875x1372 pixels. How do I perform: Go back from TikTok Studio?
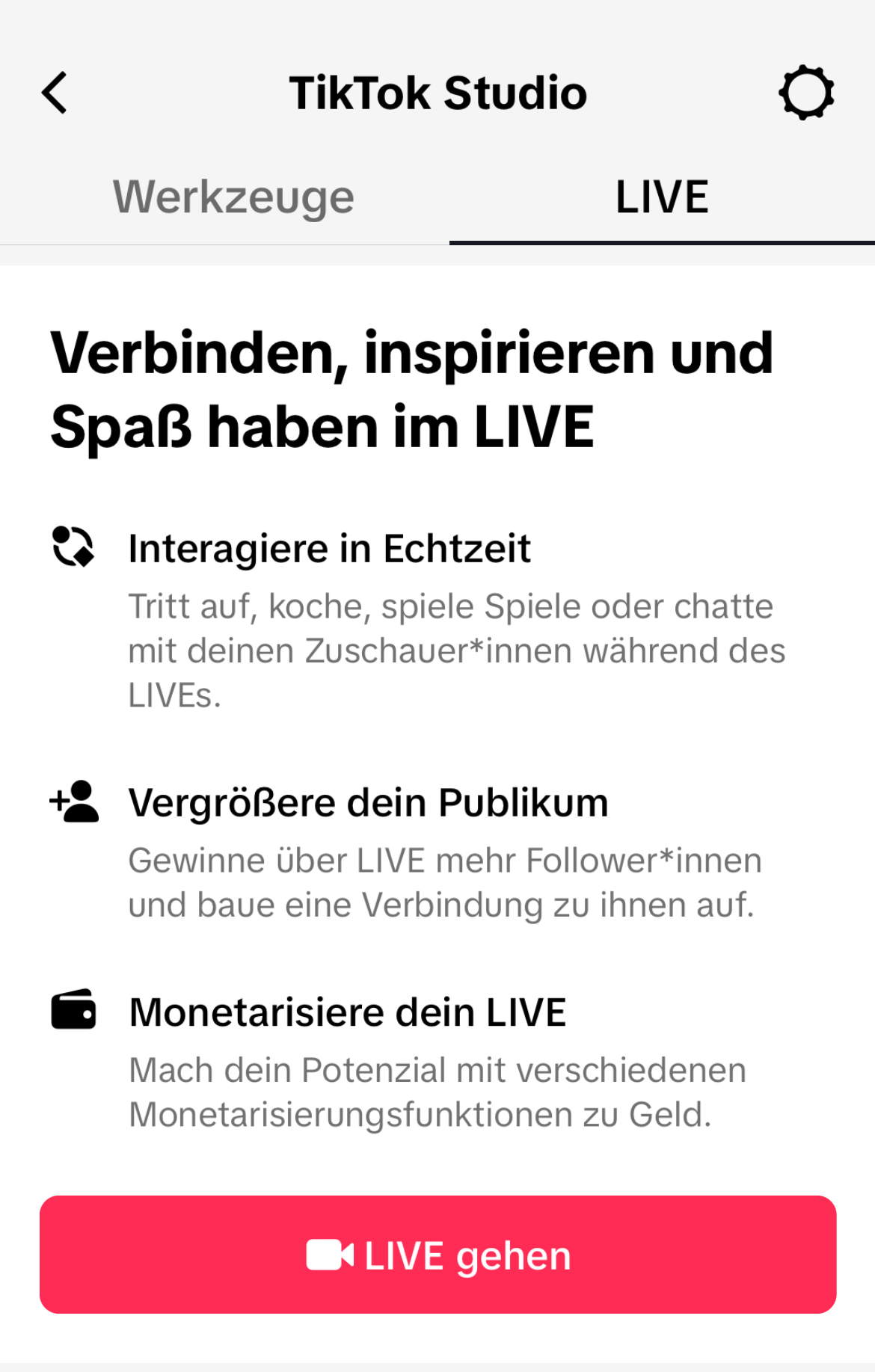(55, 93)
